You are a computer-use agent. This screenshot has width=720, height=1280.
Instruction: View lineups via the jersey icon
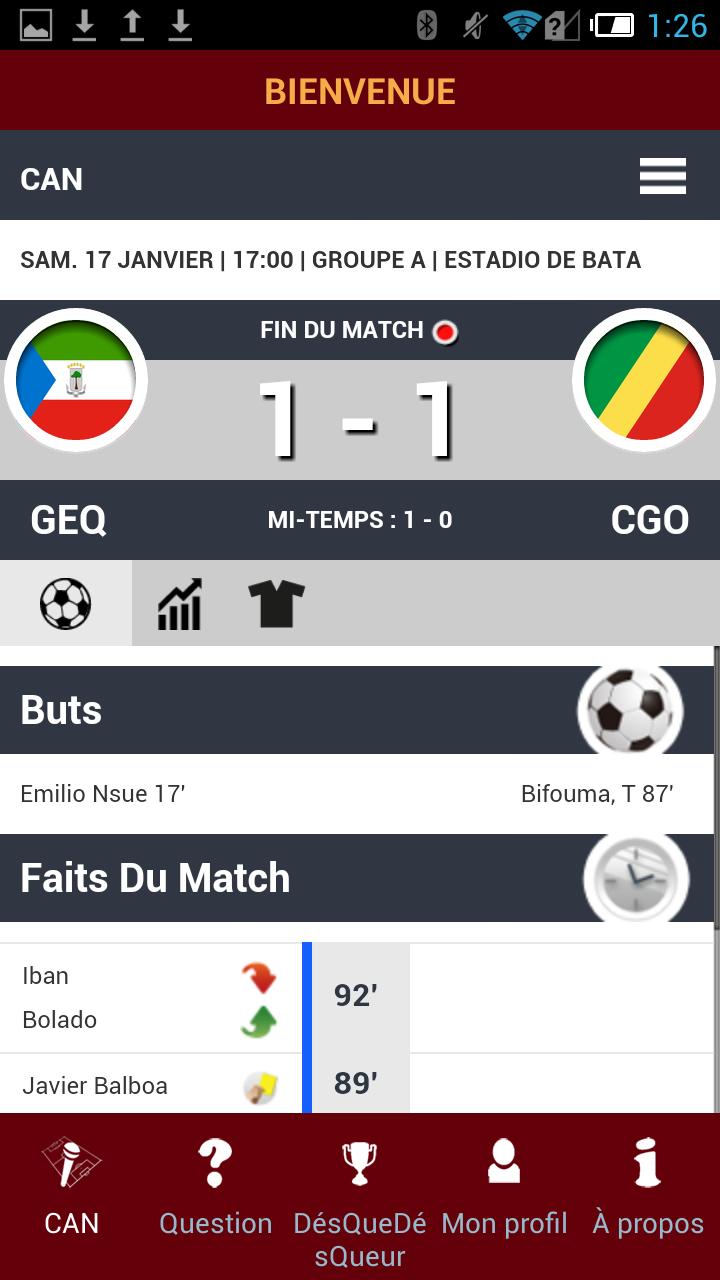point(275,603)
